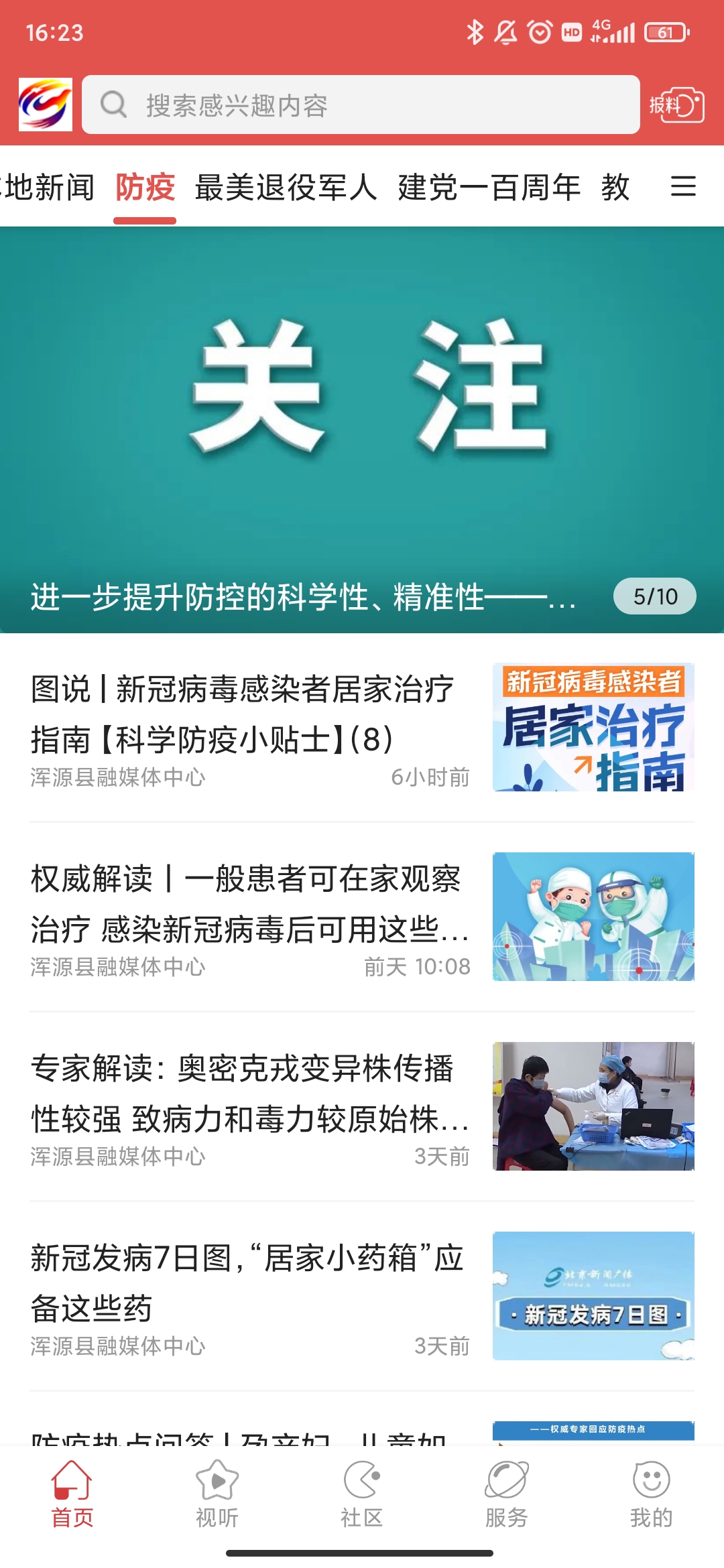Open the 报料 camera icon

pos(676,105)
